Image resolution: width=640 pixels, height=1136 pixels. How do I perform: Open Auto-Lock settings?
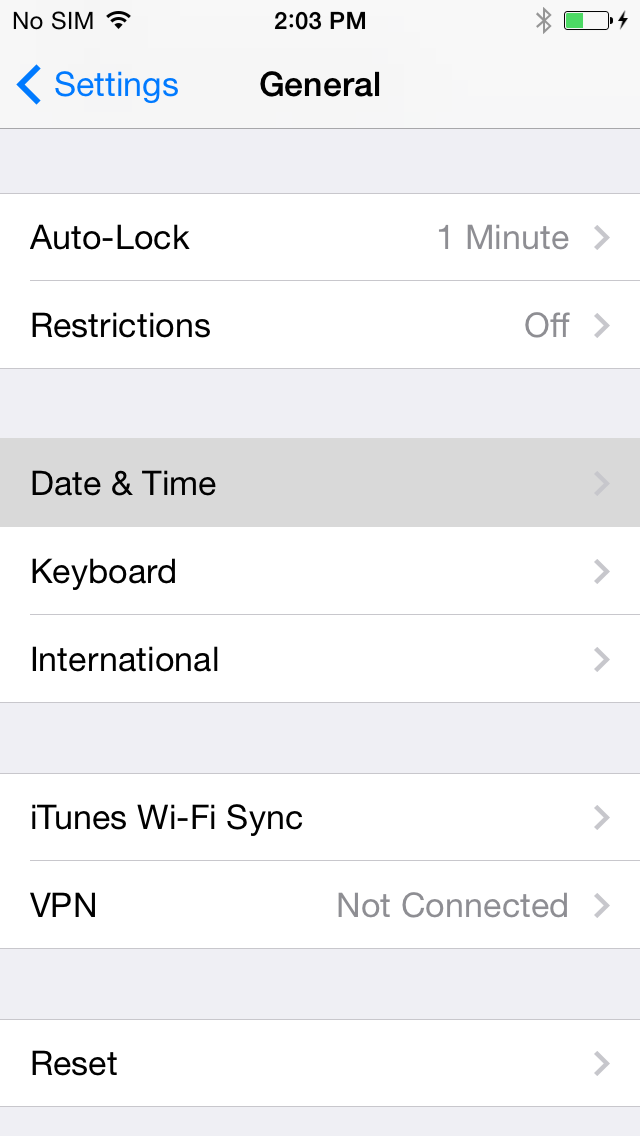(x=320, y=238)
